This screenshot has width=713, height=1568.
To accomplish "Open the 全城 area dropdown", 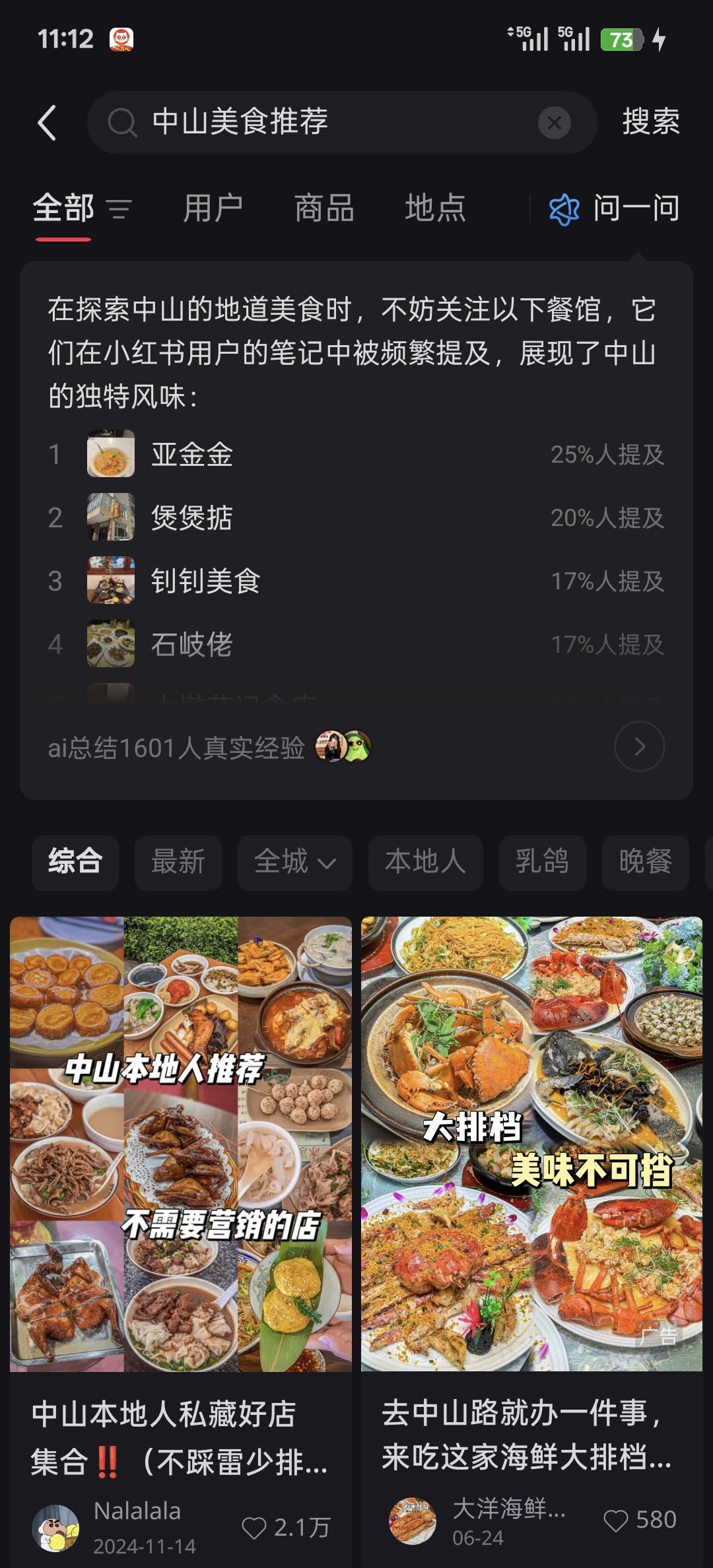I will click(x=294, y=862).
